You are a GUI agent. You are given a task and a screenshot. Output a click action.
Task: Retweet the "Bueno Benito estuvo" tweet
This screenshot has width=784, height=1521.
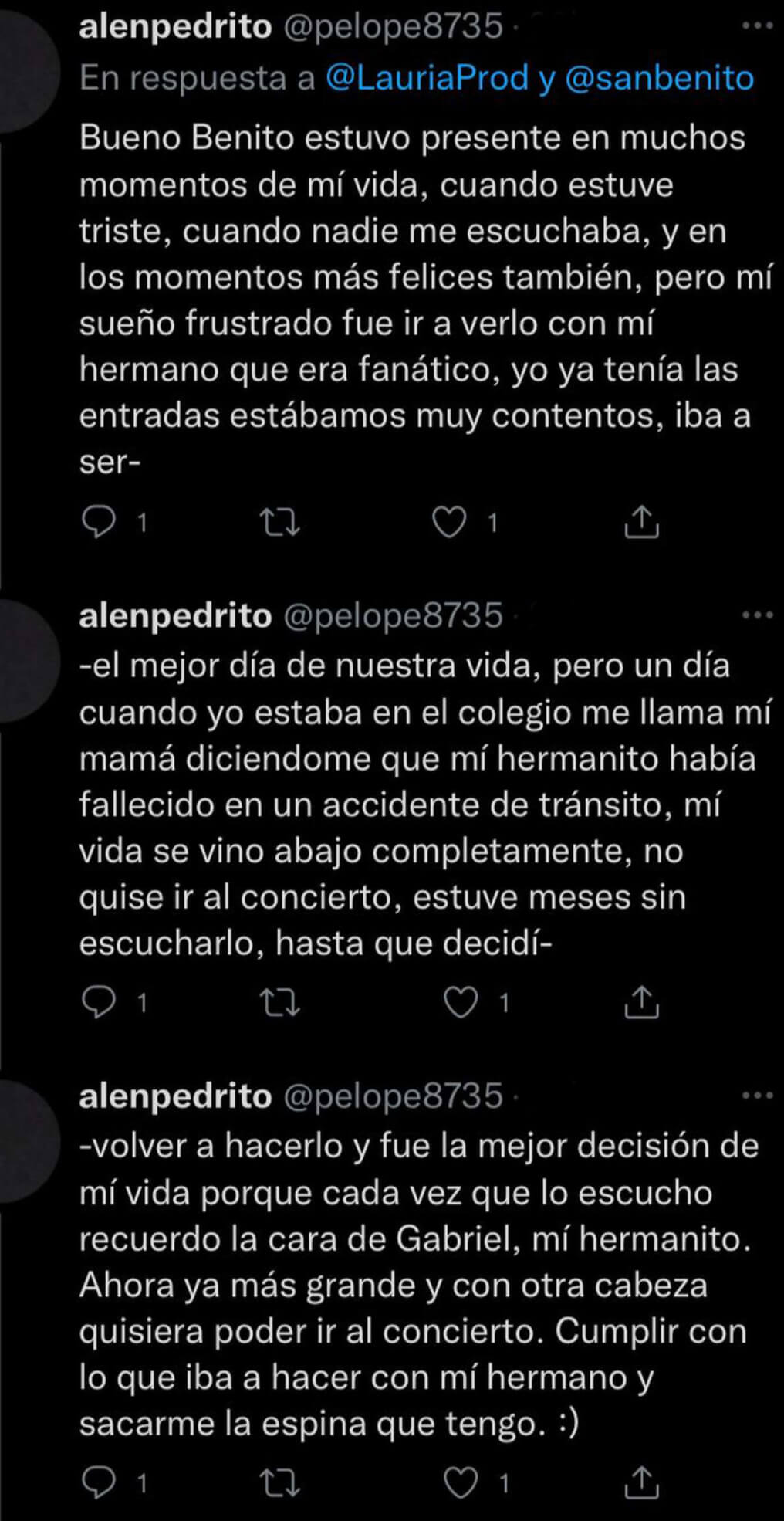(x=280, y=523)
